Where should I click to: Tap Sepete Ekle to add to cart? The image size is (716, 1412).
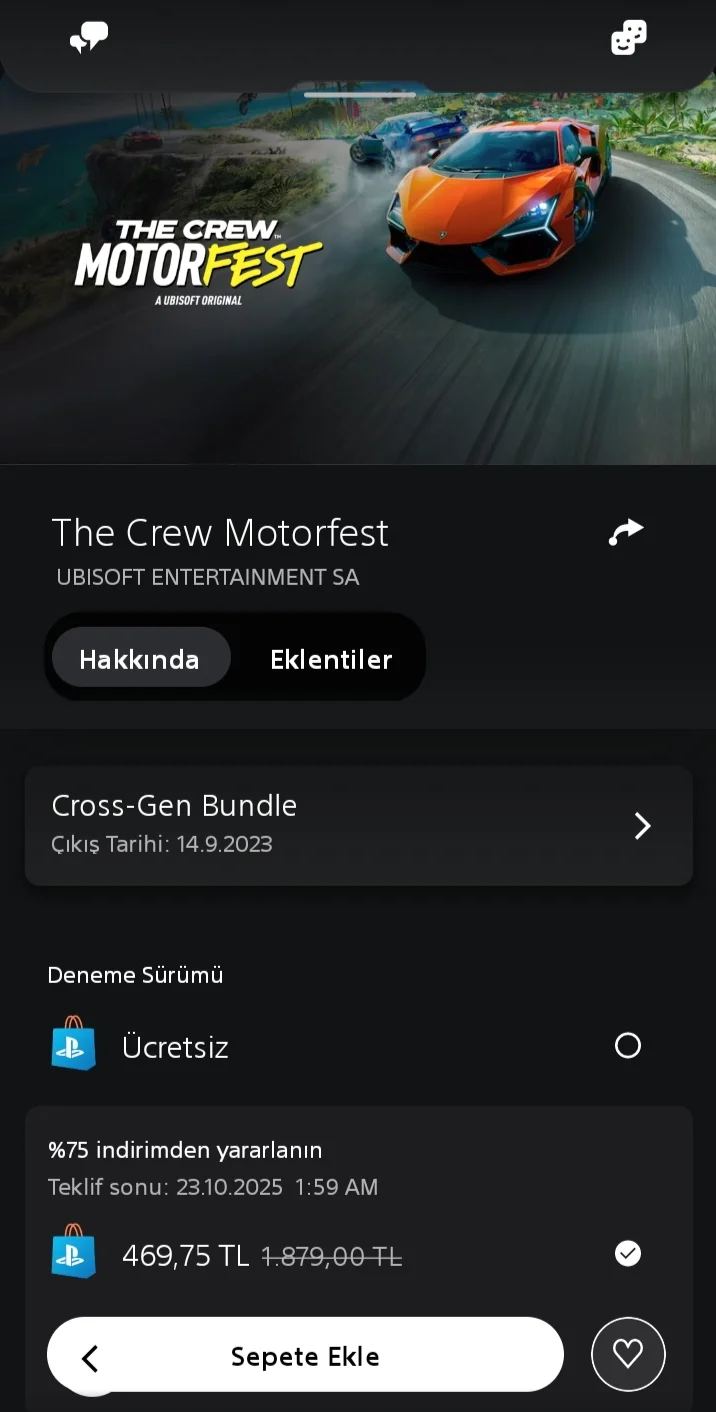coord(306,1356)
